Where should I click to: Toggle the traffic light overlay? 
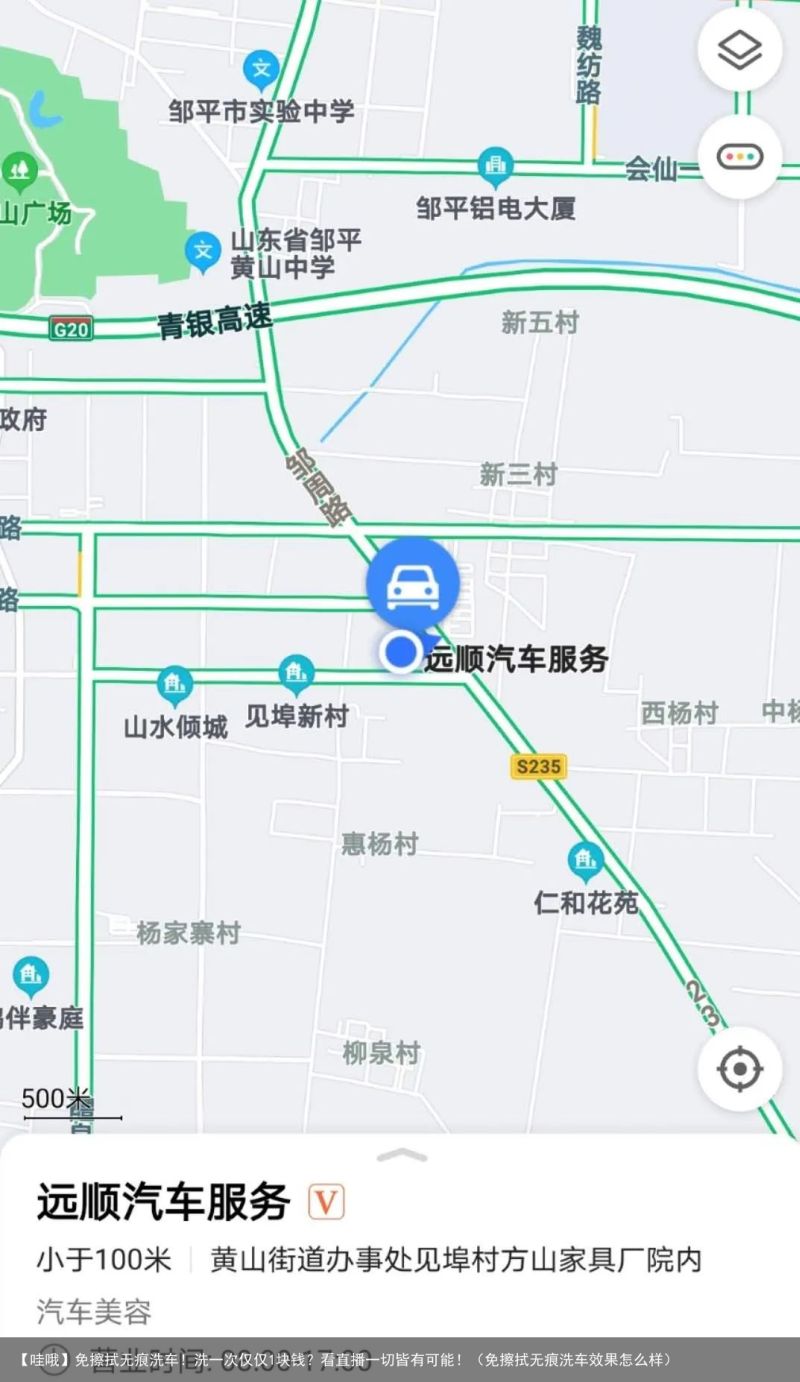click(739, 157)
